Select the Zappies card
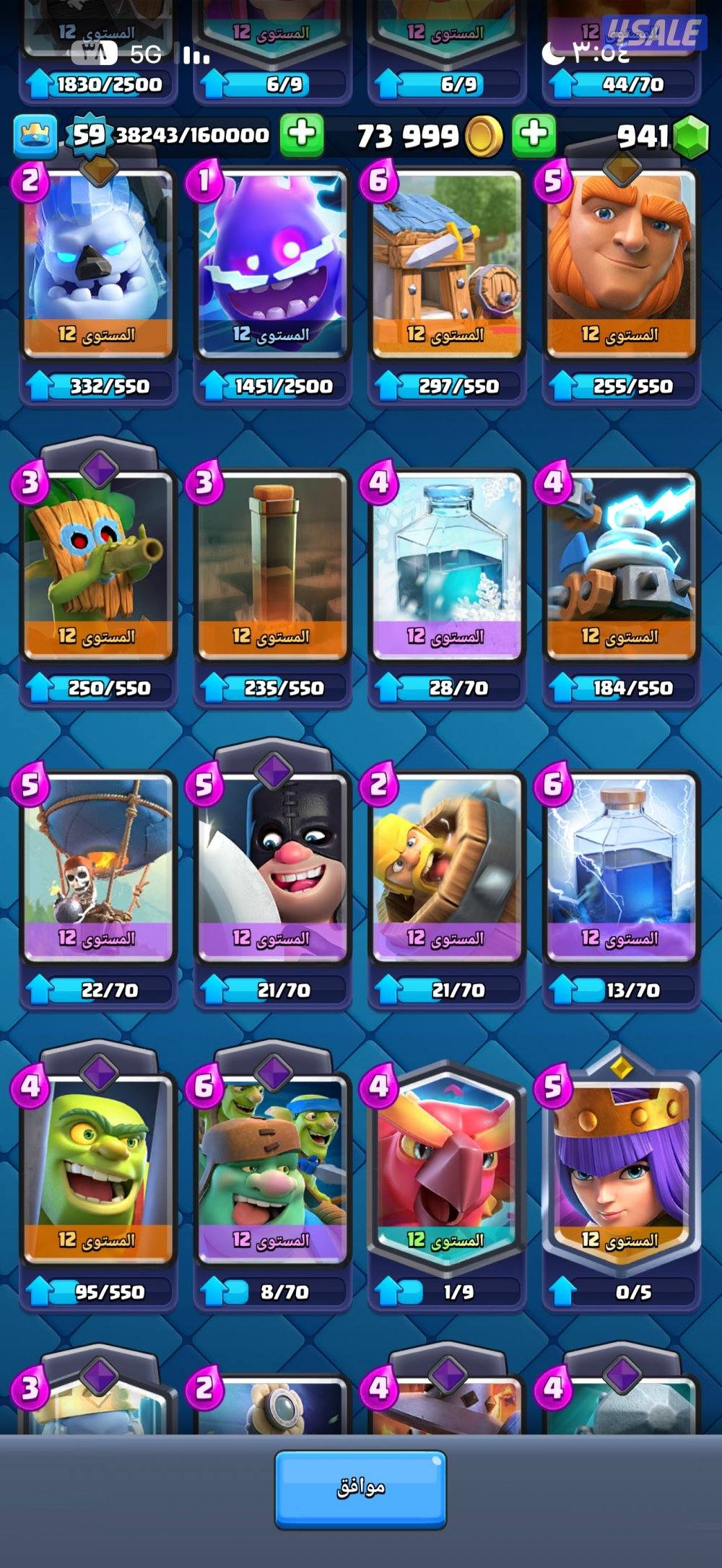 tap(621, 565)
